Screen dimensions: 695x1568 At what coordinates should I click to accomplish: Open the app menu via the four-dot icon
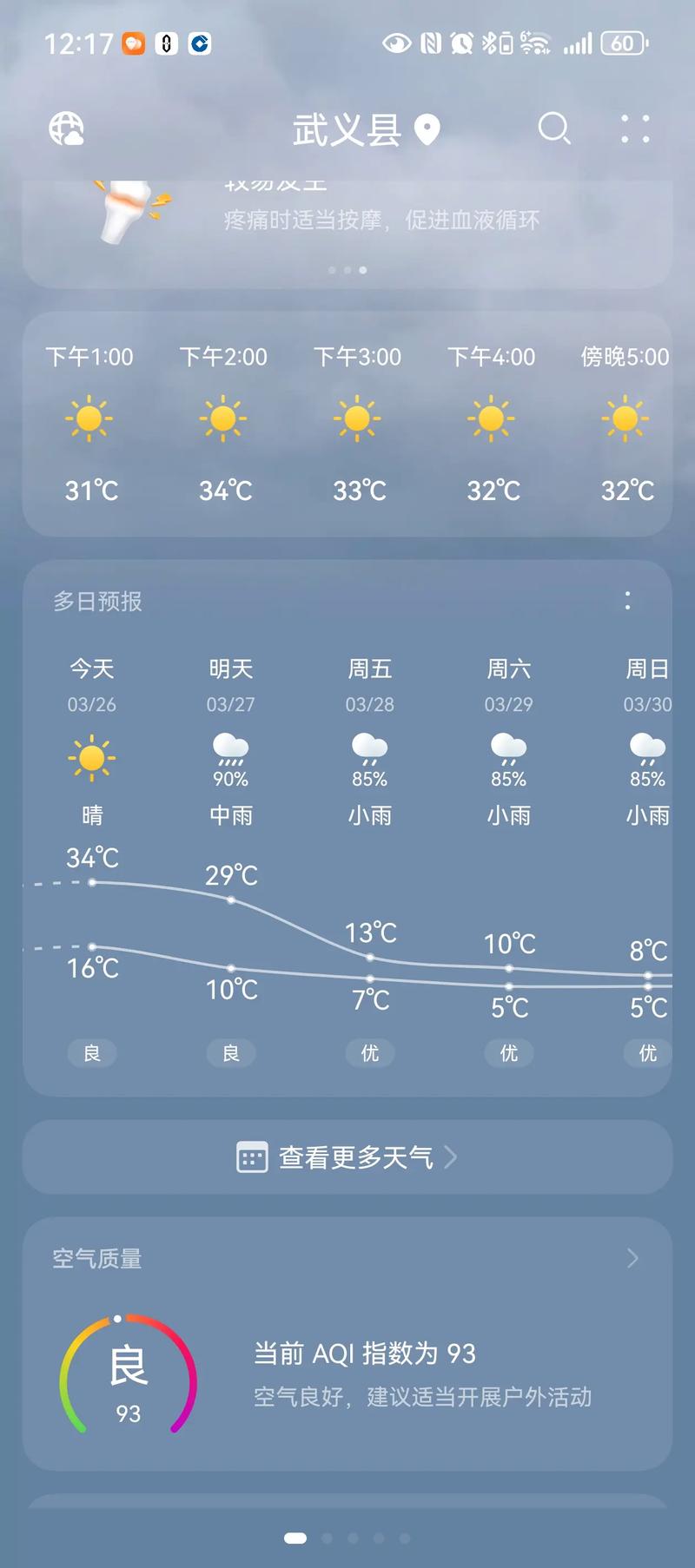635,130
